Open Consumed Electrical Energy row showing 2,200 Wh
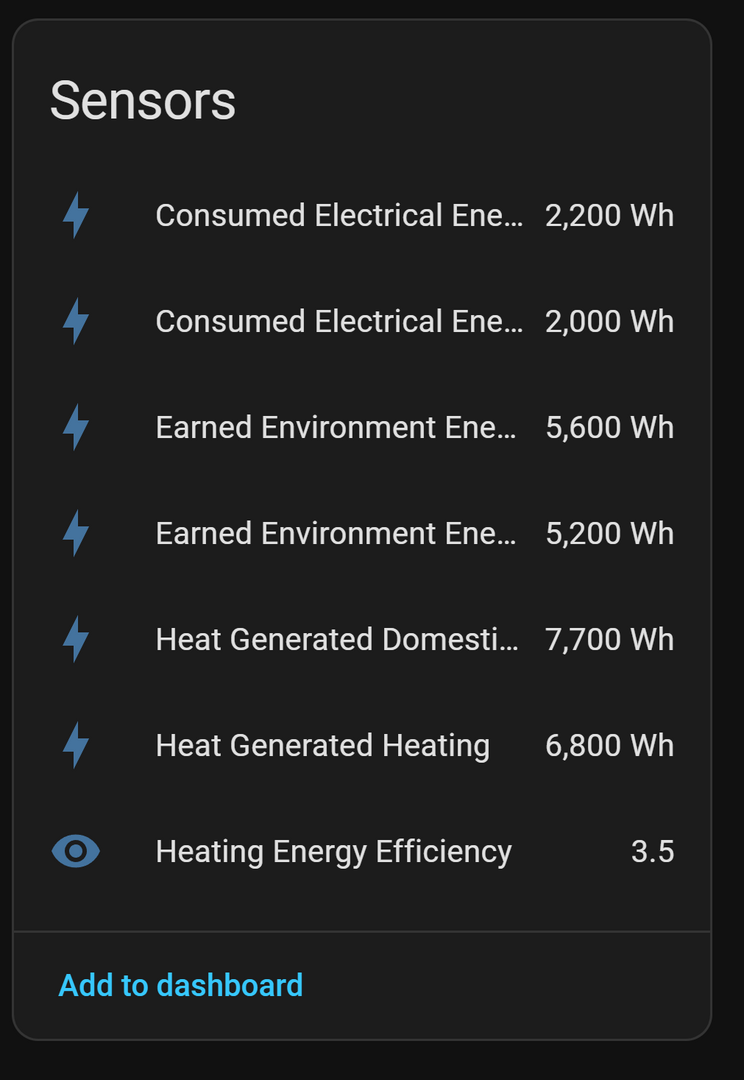 point(338,216)
